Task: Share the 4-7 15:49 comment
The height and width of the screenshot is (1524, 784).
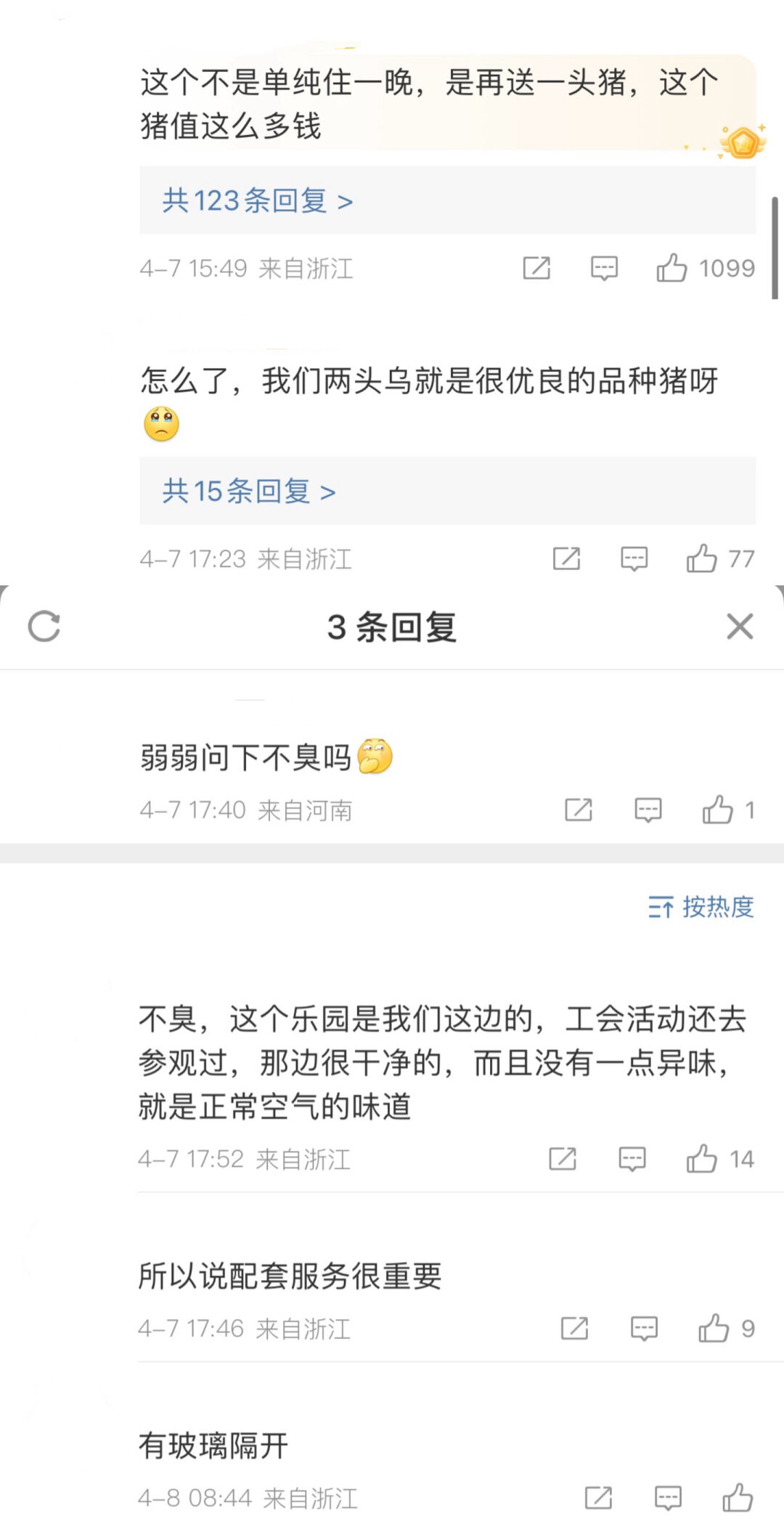Action: (536, 268)
